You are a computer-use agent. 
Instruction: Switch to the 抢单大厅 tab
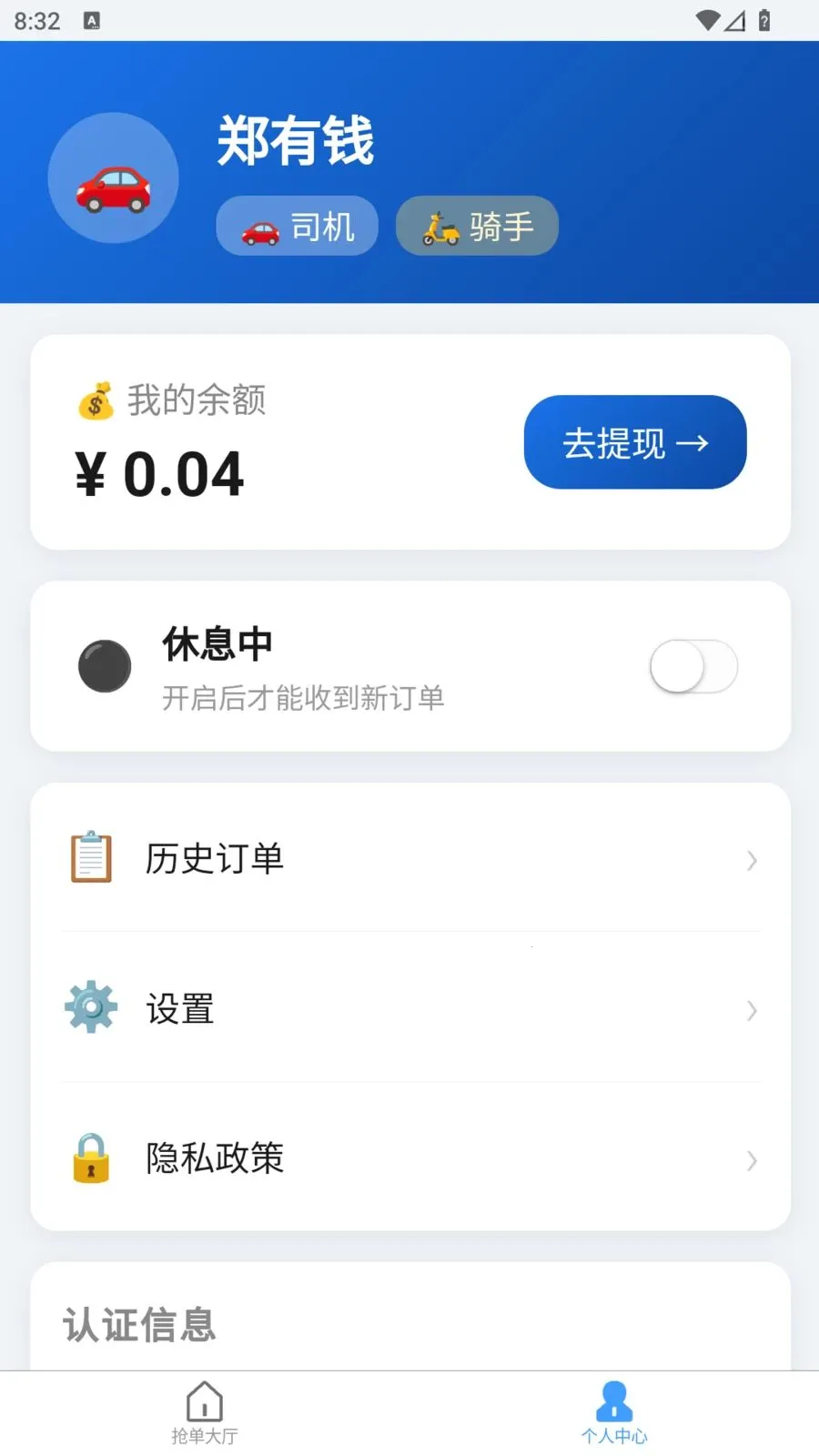tap(204, 1415)
